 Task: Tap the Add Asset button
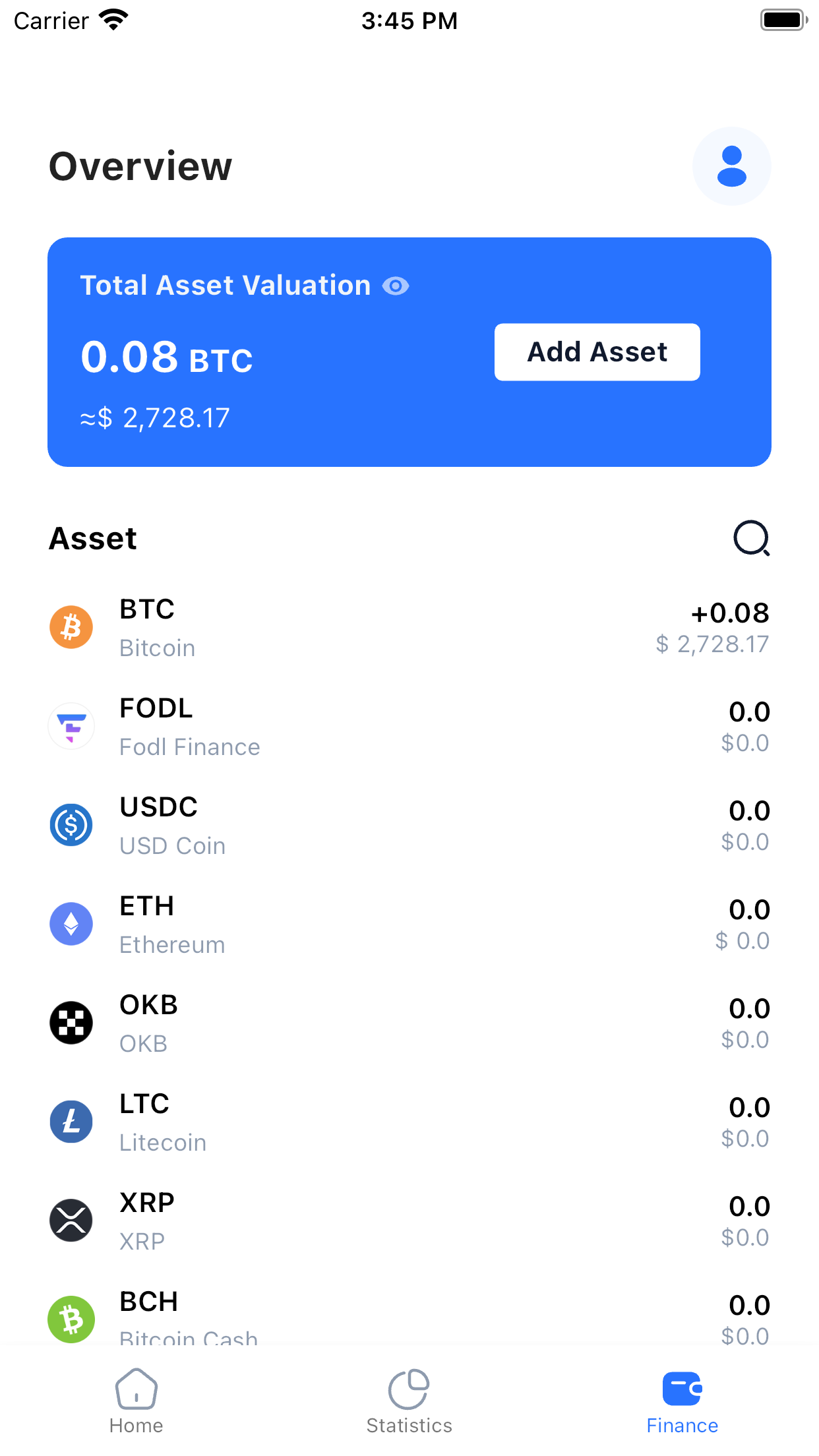597,352
